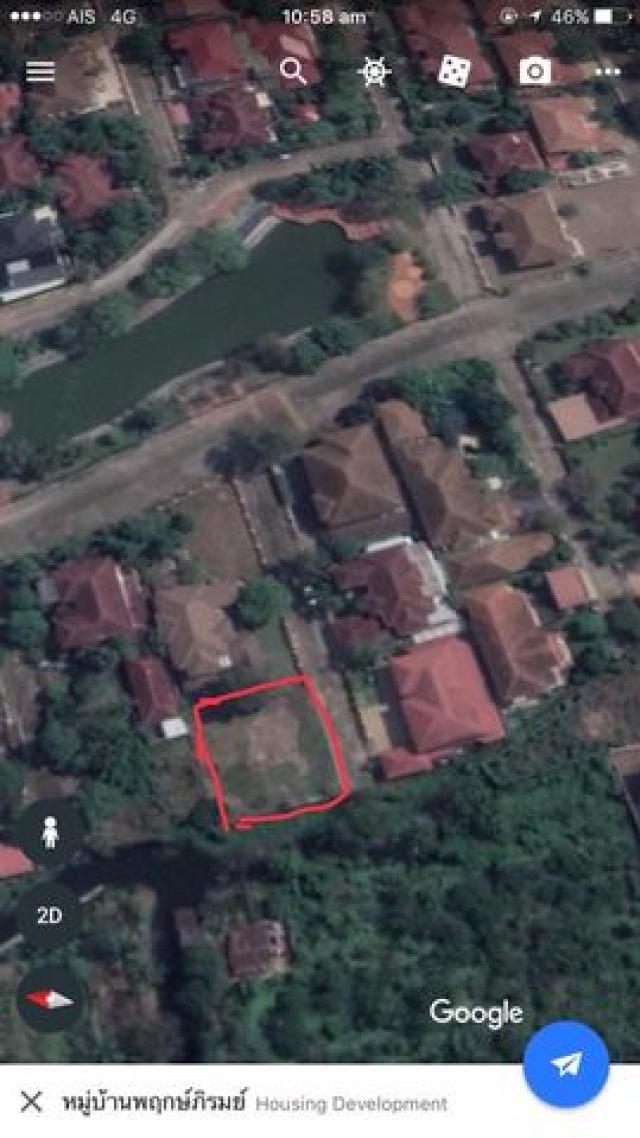Open Voyager ship wheel
The width and height of the screenshot is (640, 1138).
click(x=374, y=71)
